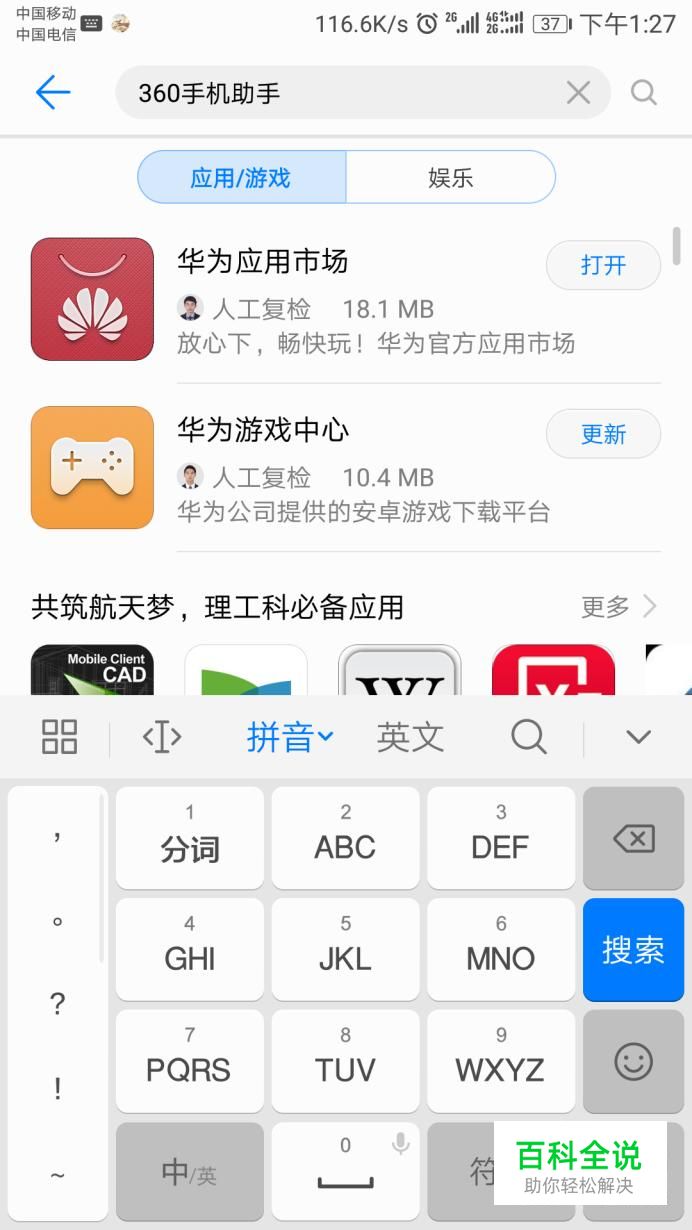Open the Mobile Client CAD app tile
Screen dimensions: 692x1230
pyautogui.click(x=92, y=670)
